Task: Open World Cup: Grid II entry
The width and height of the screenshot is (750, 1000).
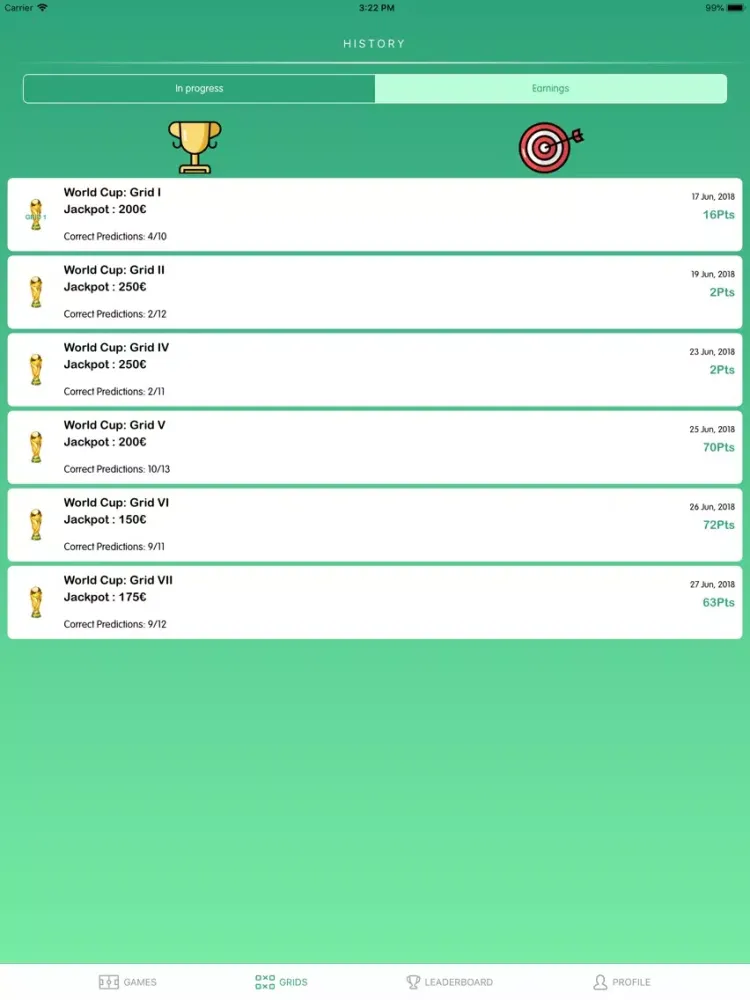Action: (375, 292)
